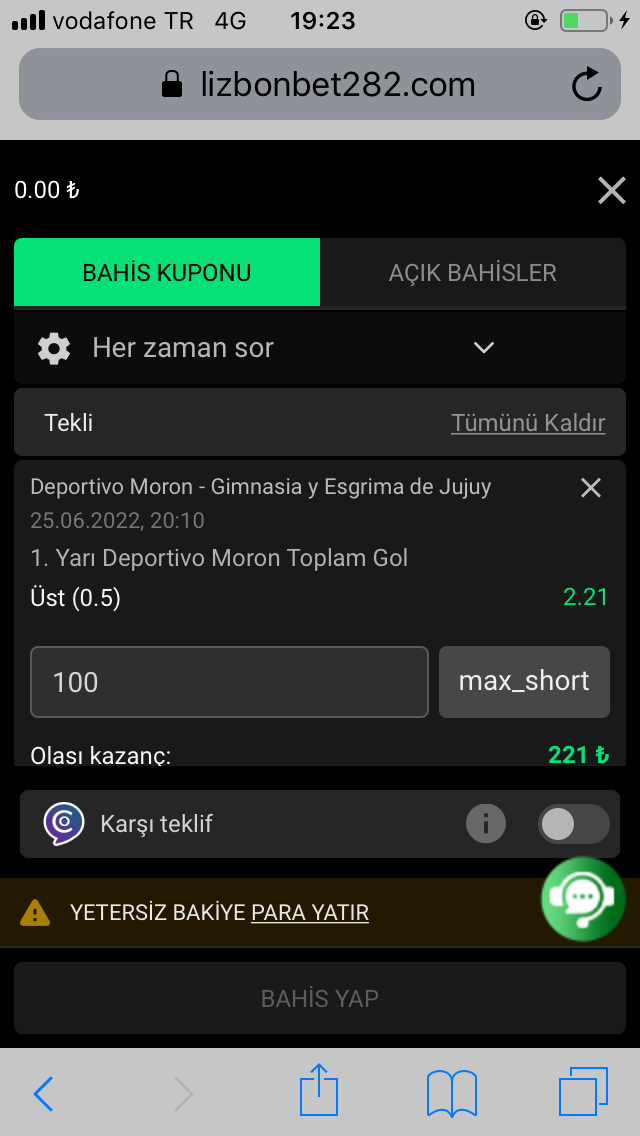
Task: Open Karşı teklif info icon
Action: (486, 824)
